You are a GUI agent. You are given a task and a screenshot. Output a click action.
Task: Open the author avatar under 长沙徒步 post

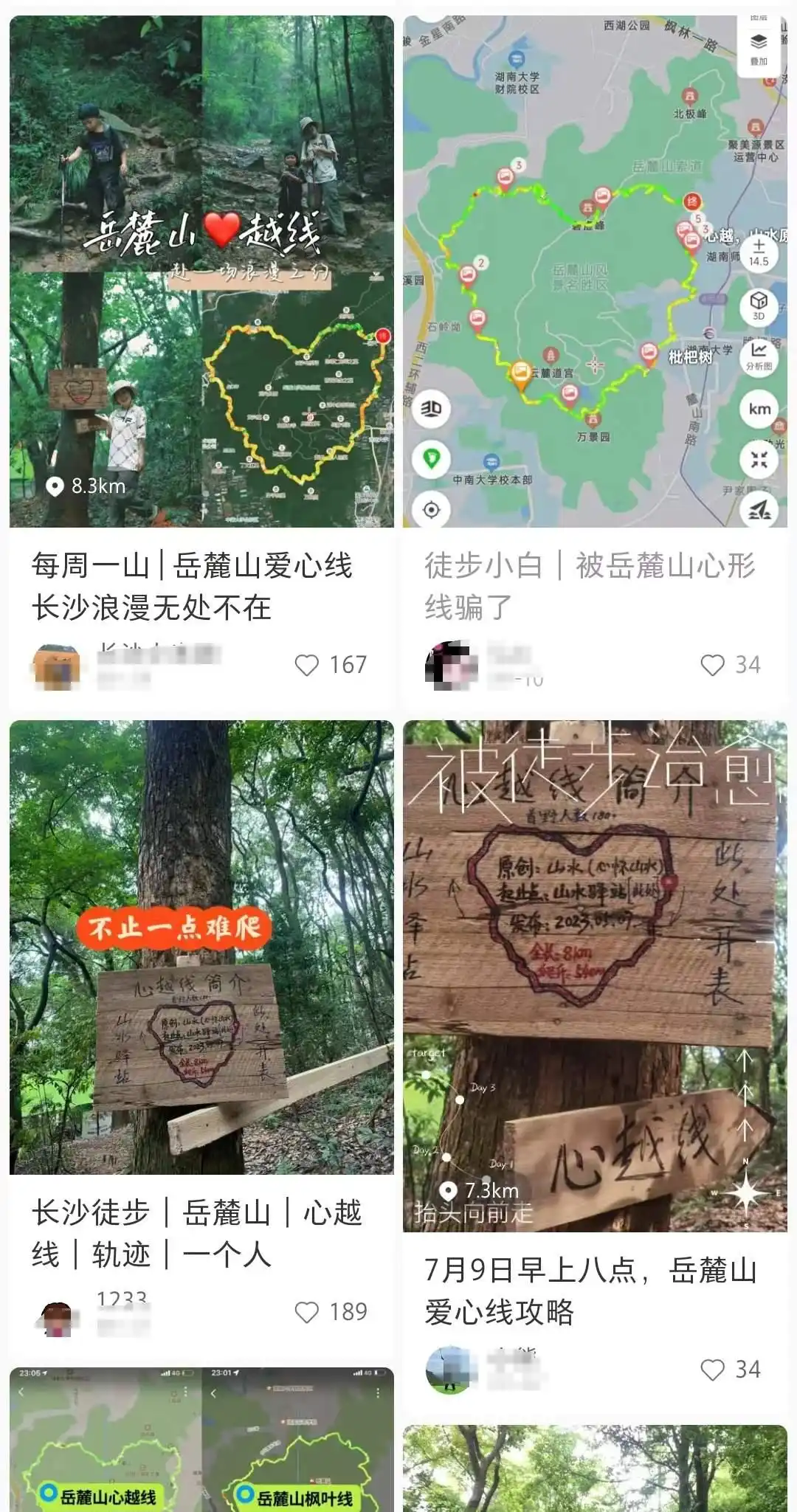point(57,1318)
